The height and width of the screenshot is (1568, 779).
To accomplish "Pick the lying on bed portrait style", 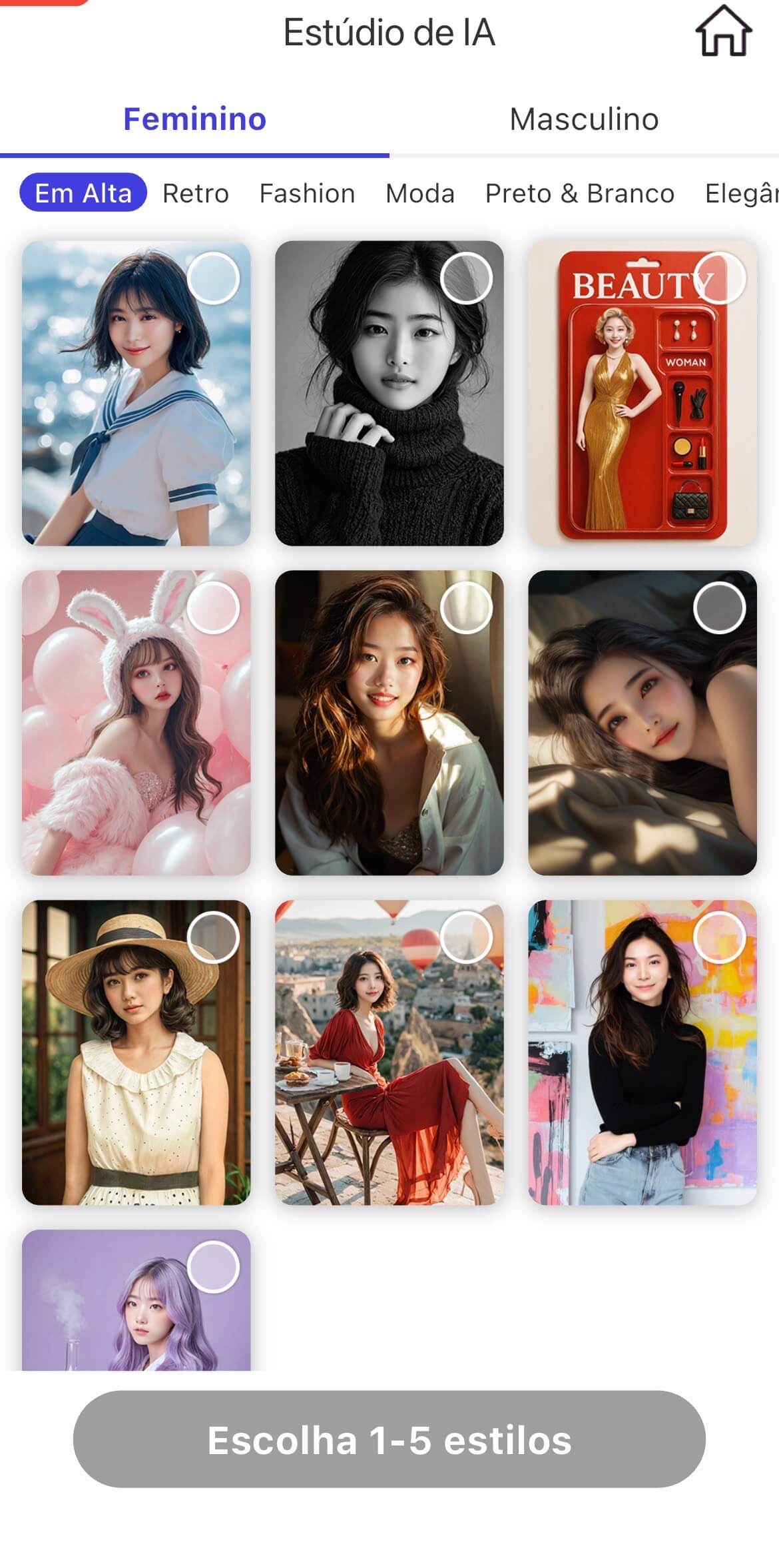I will click(x=642, y=723).
